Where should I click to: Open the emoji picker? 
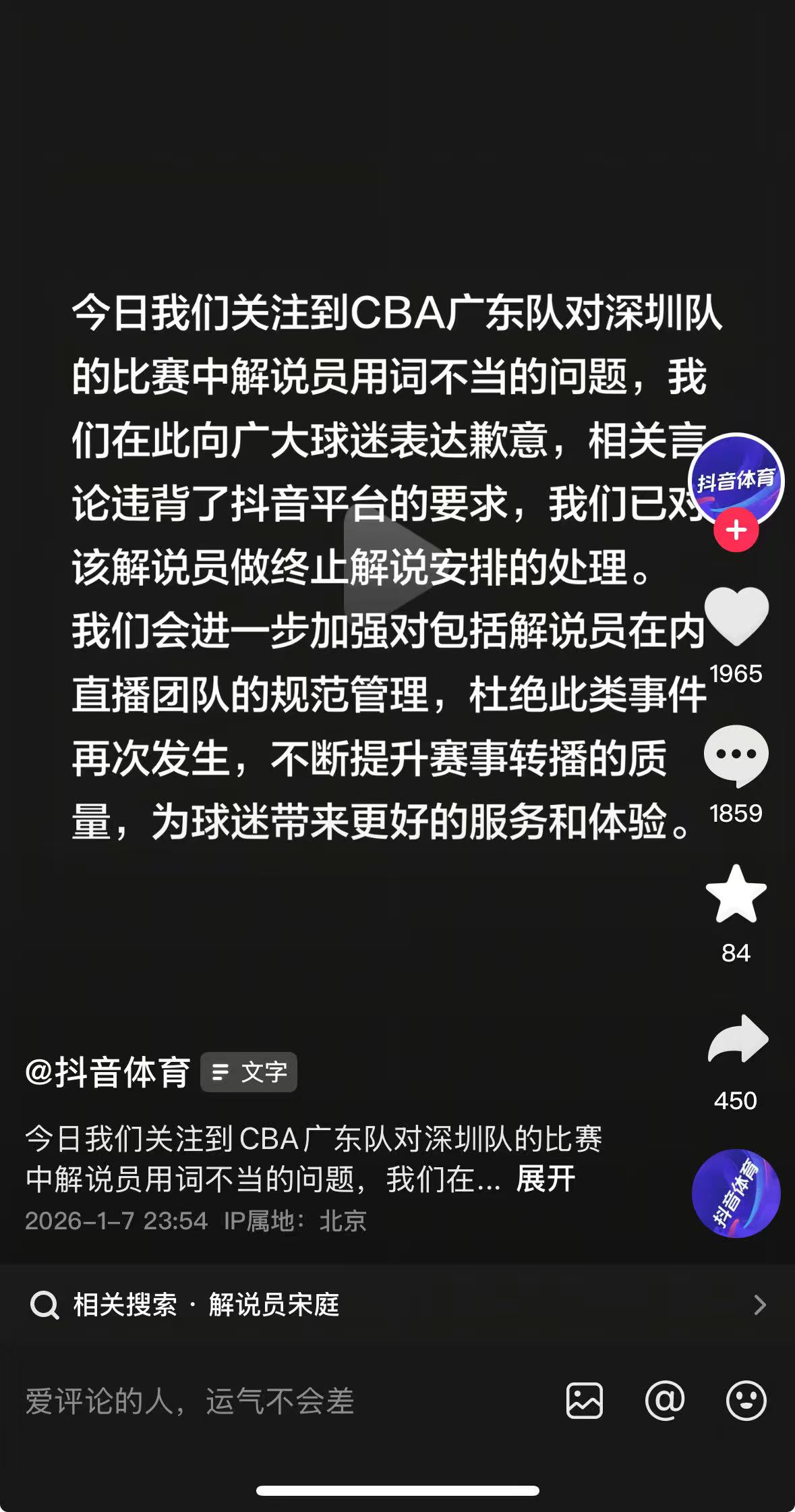[746, 1401]
